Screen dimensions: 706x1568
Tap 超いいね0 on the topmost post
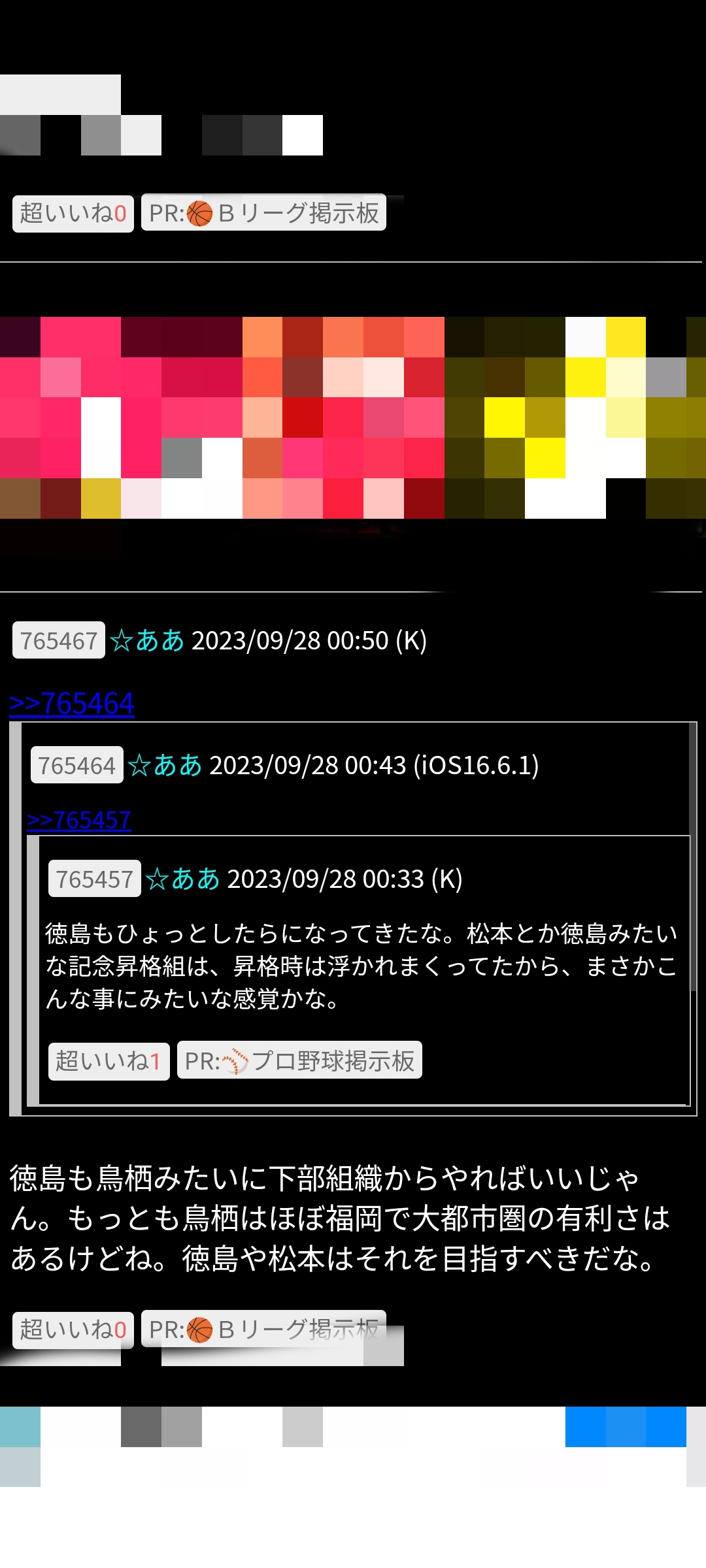point(73,214)
